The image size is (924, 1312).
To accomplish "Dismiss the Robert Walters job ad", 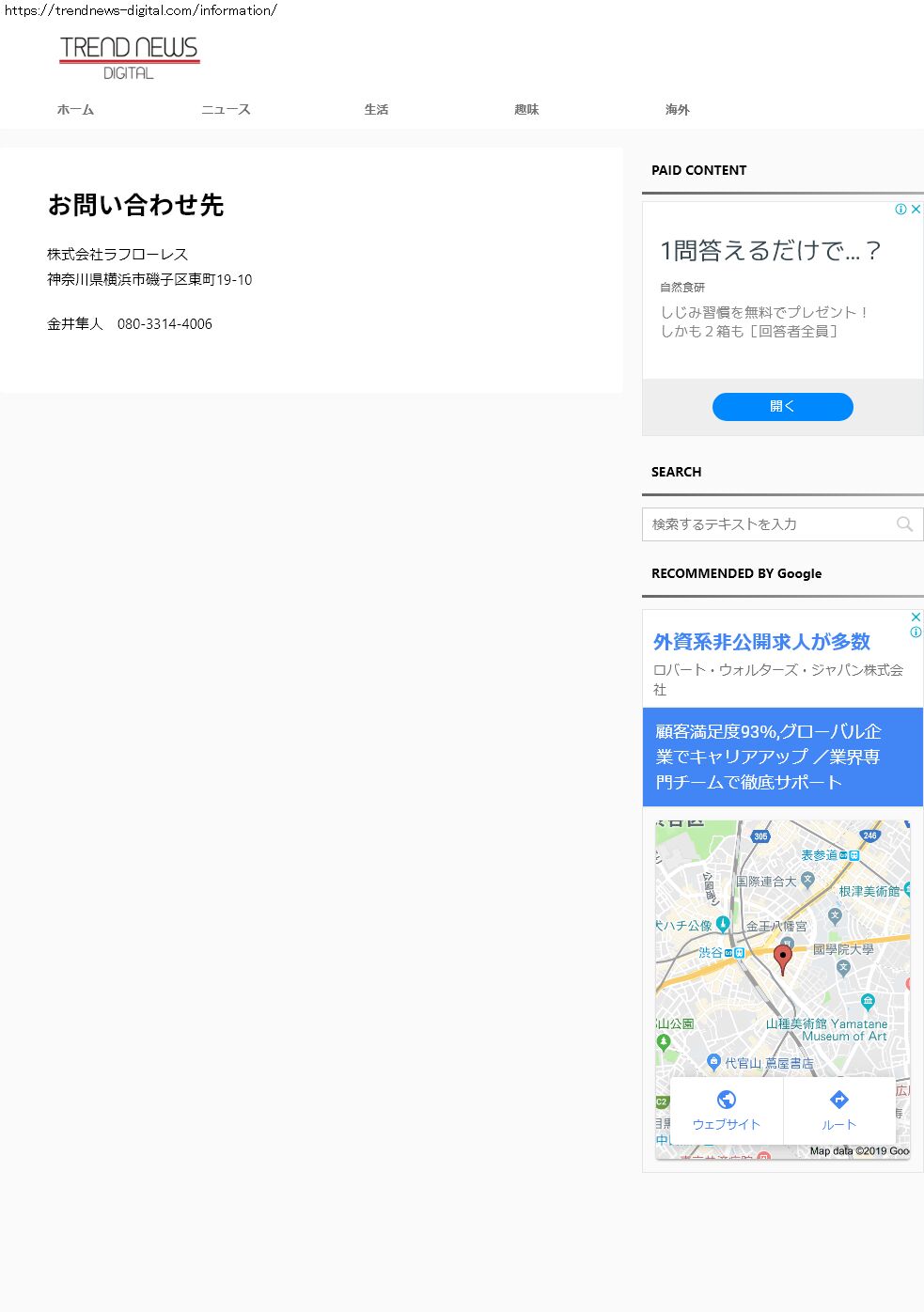I will pyautogui.click(x=916, y=617).
